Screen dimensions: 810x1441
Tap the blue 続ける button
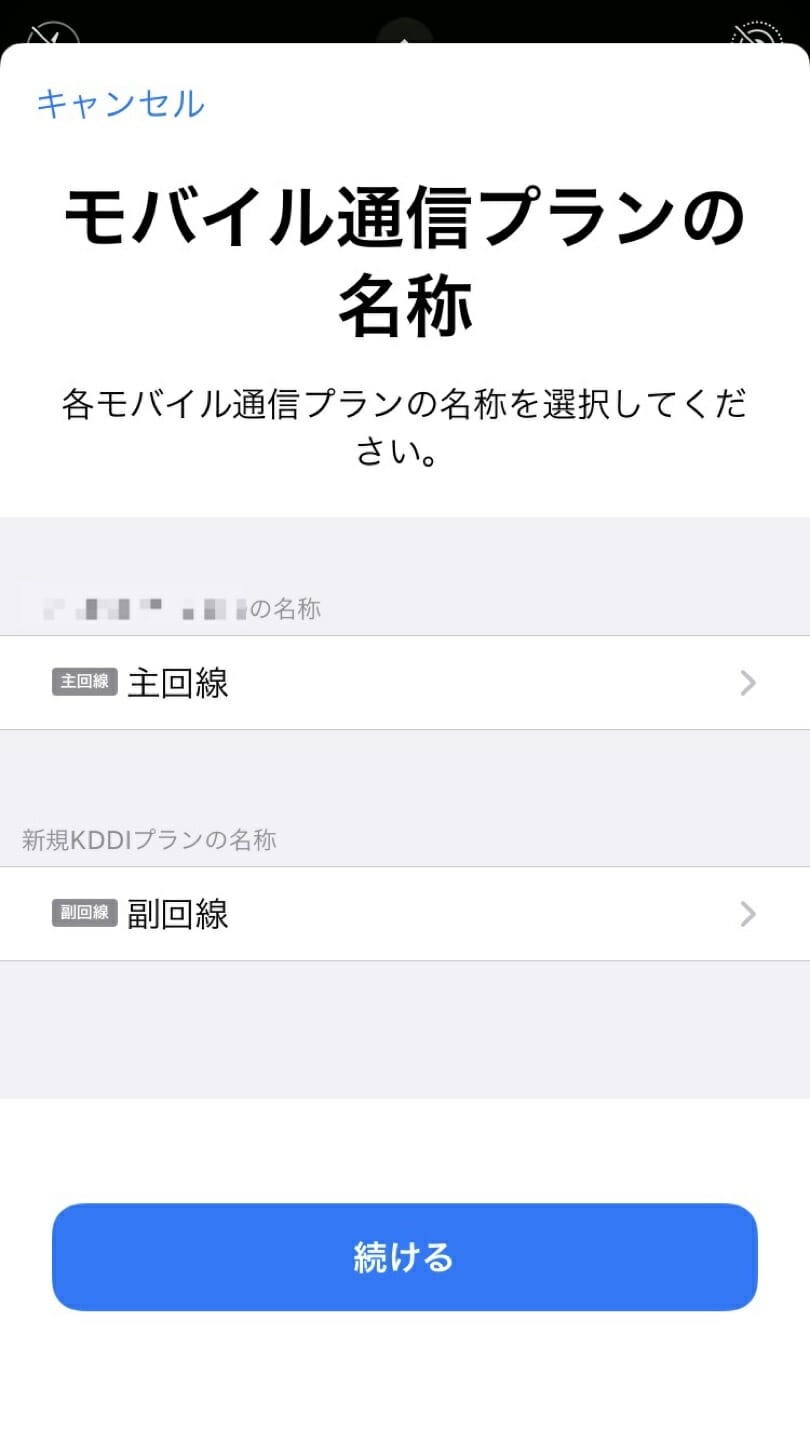(x=405, y=1257)
